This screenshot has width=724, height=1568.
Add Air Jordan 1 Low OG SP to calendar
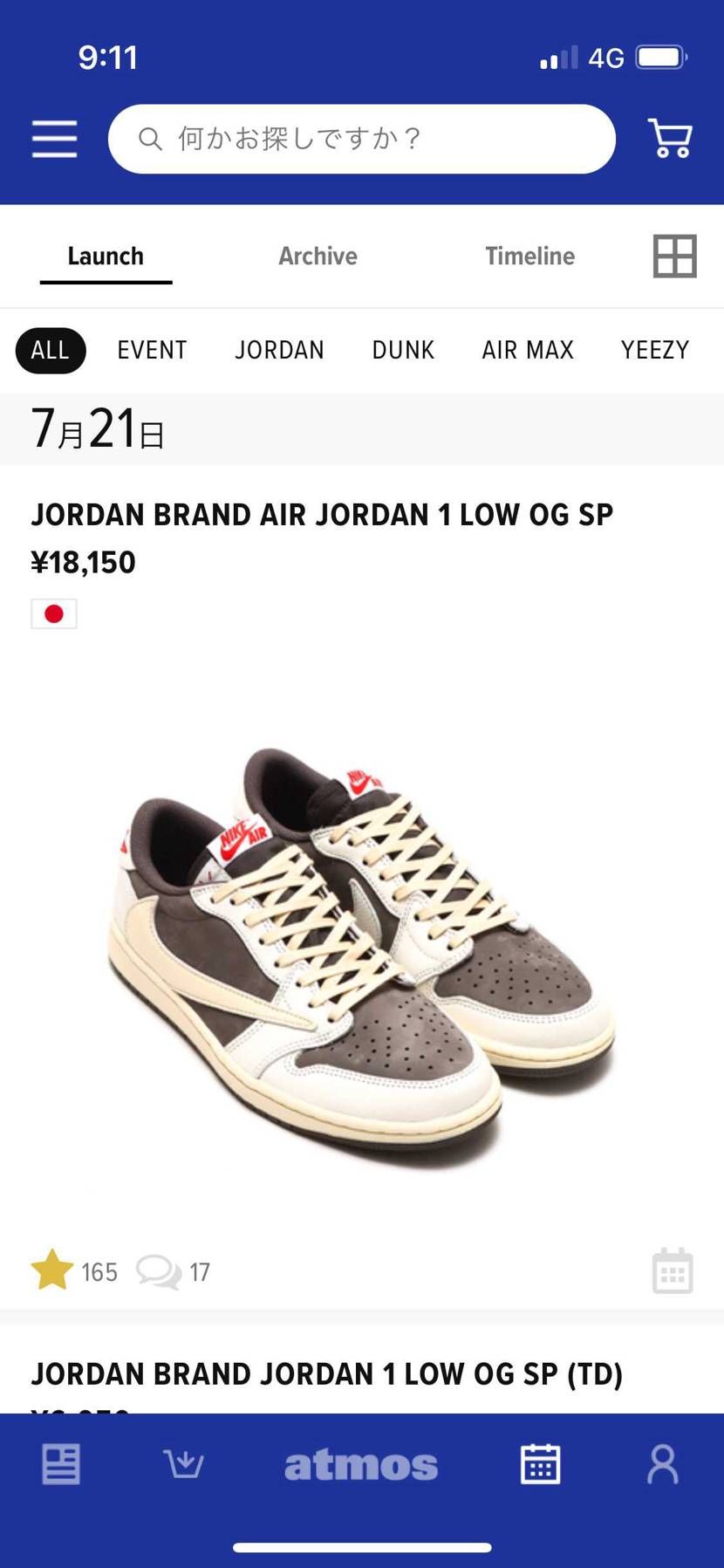pyautogui.click(x=673, y=1270)
